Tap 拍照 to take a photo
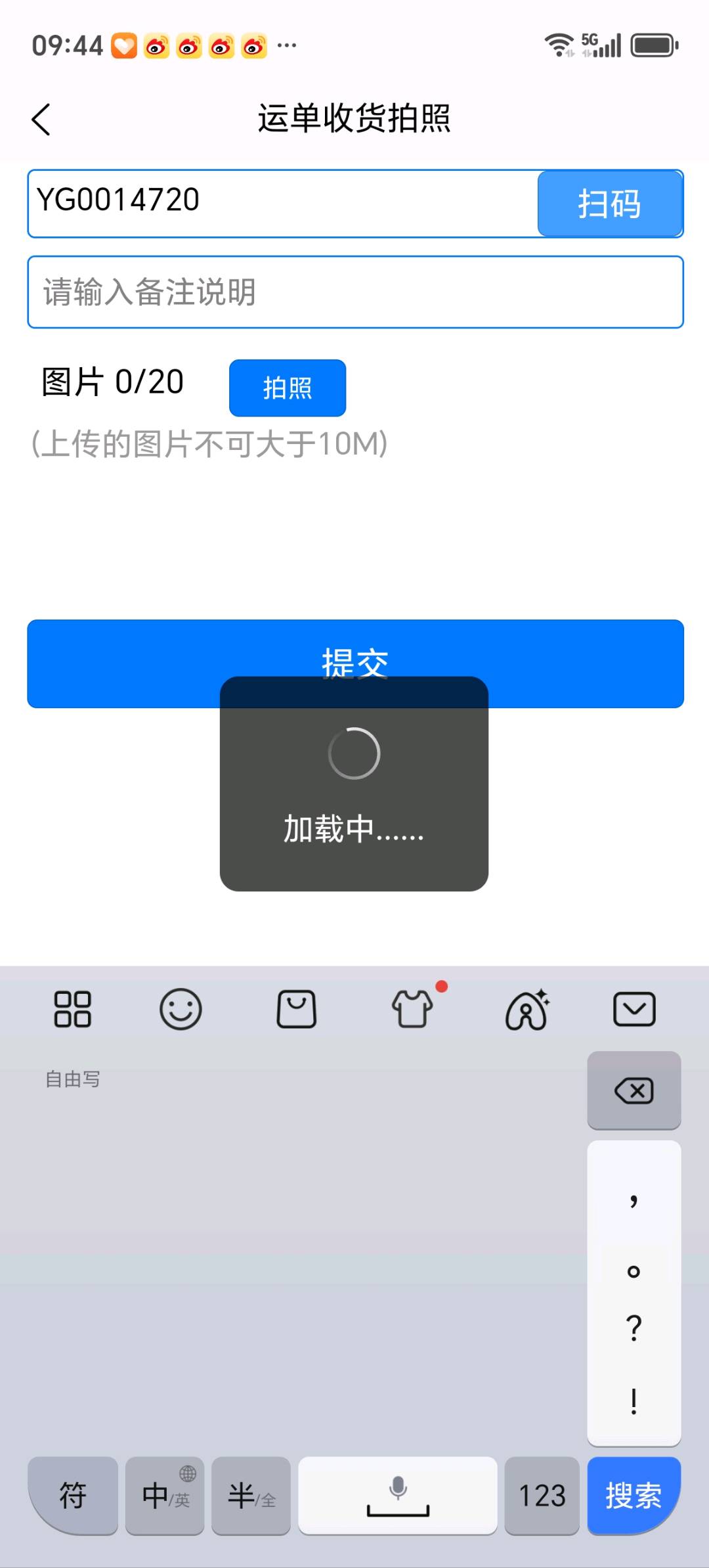Image resolution: width=709 pixels, height=1568 pixels. pyautogui.click(x=287, y=388)
